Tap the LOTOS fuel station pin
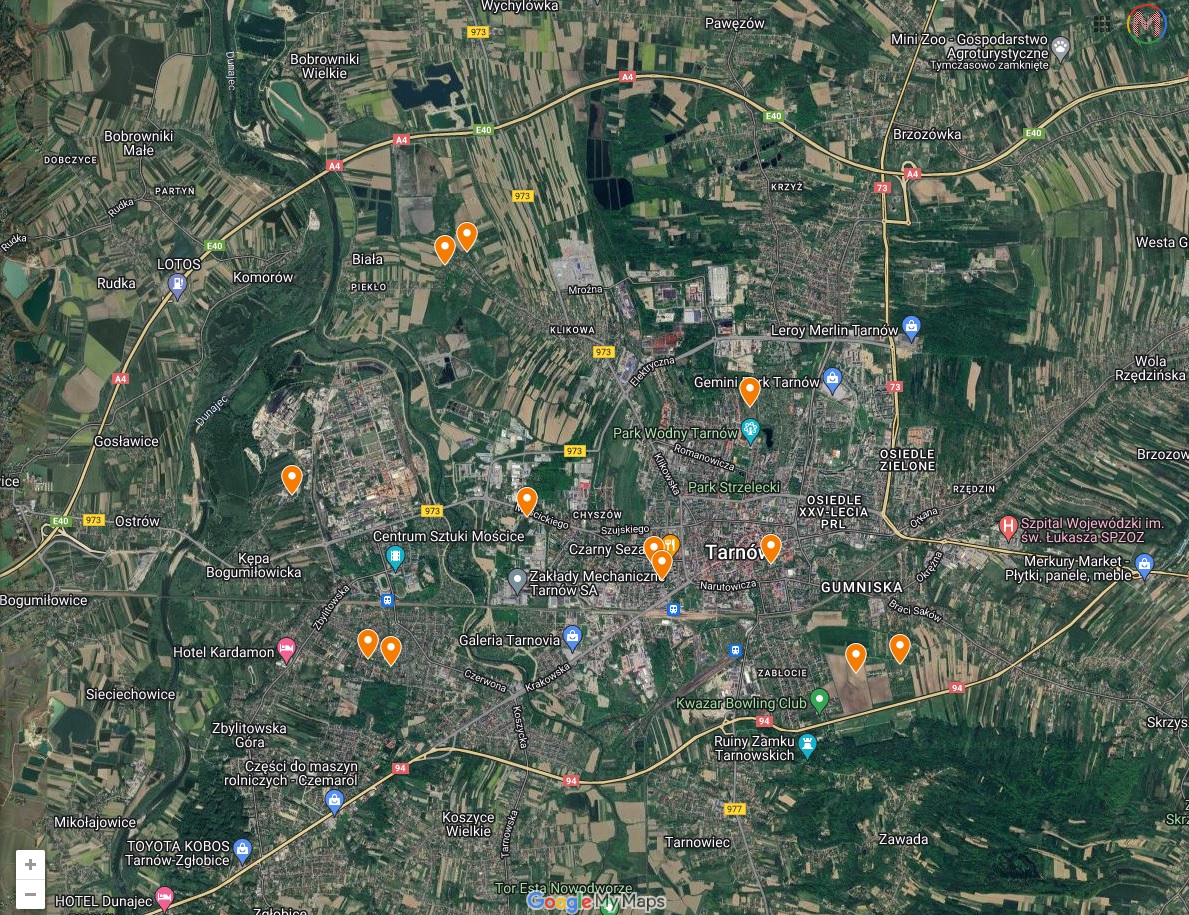Viewport: 1189px width, 915px height. [x=177, y=286]
